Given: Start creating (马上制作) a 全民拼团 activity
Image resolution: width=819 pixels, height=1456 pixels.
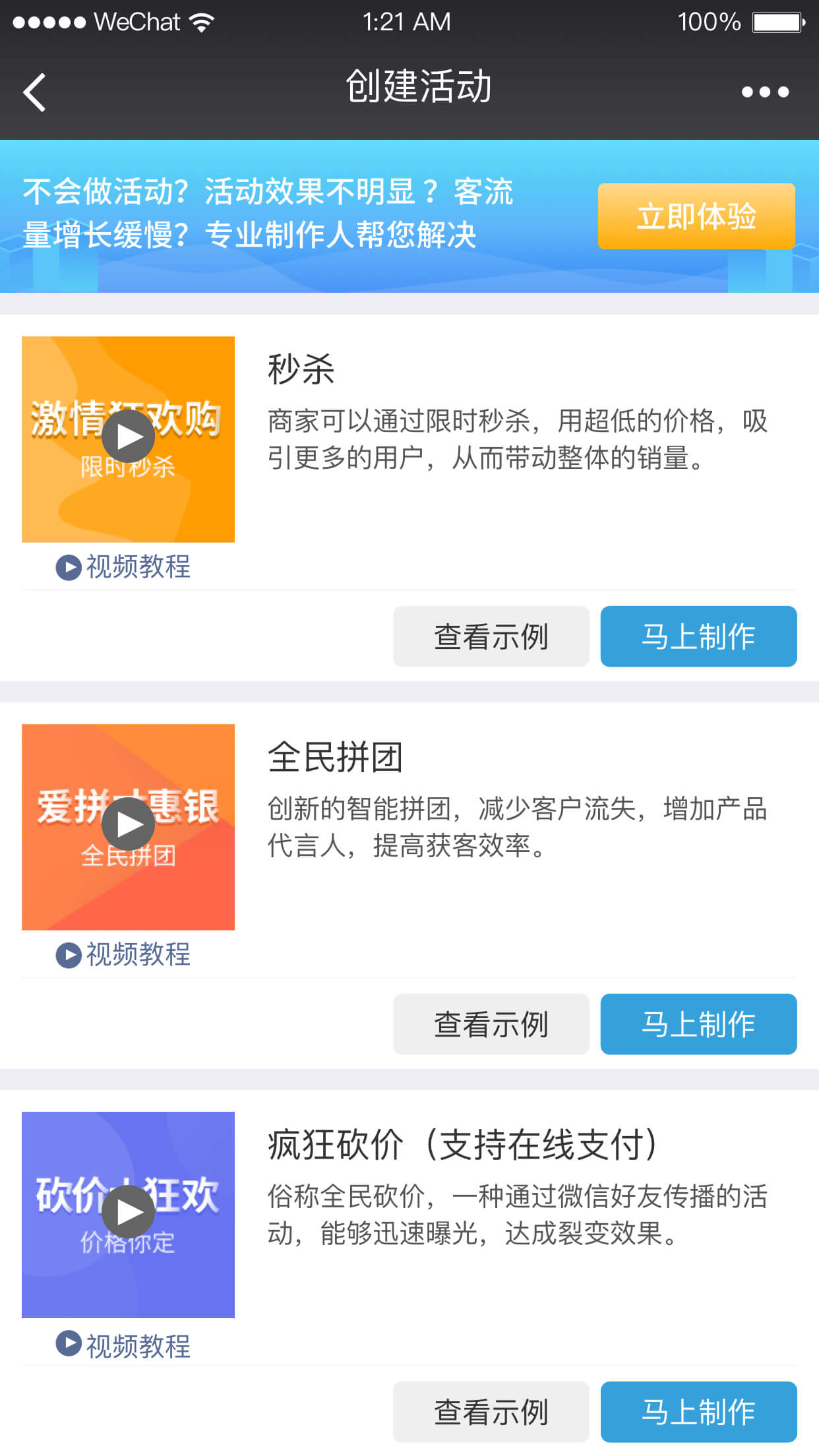Looking at the screenshot, I should pos(698,1024).
